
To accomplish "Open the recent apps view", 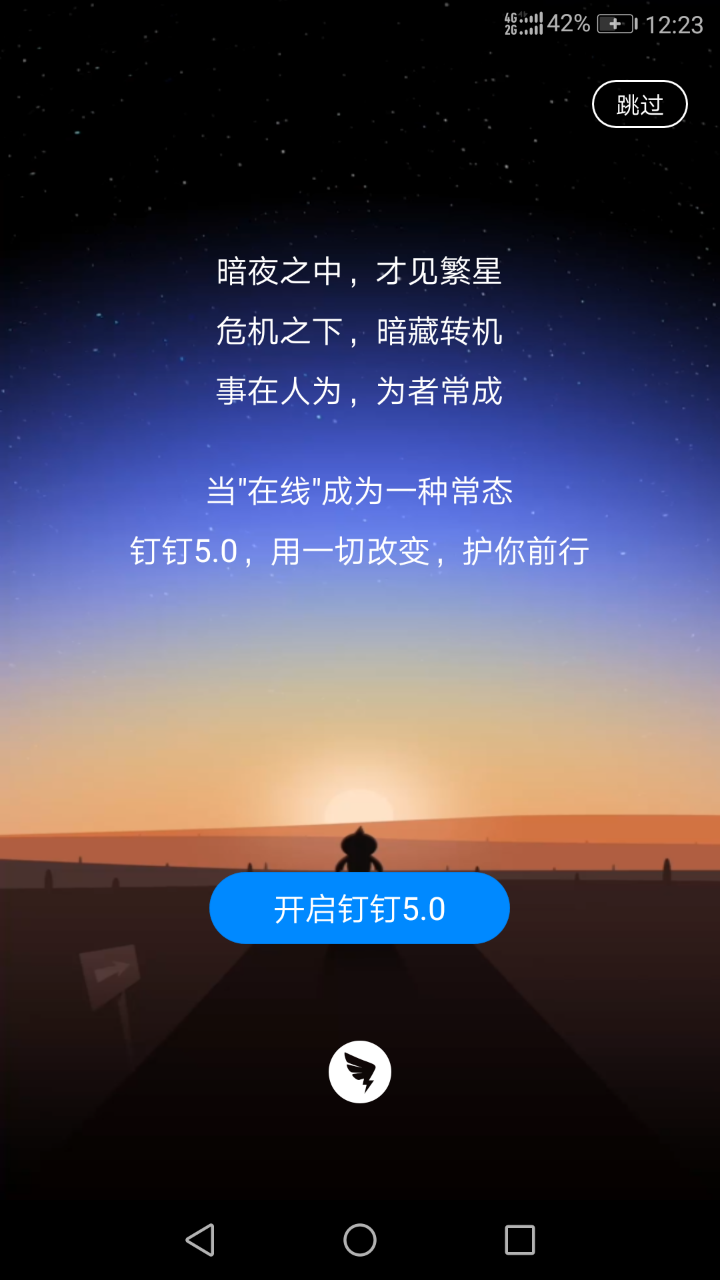I will click(519, 1240).
